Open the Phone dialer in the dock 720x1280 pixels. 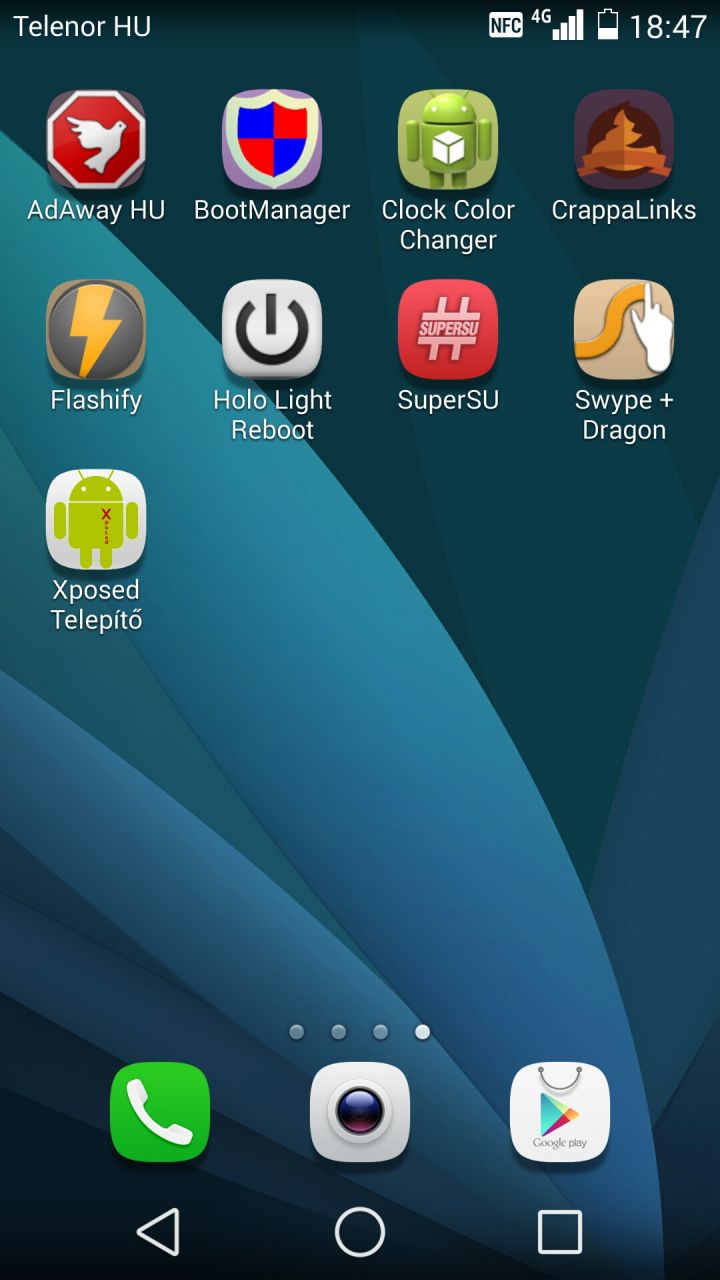[x=160, y=1112]
